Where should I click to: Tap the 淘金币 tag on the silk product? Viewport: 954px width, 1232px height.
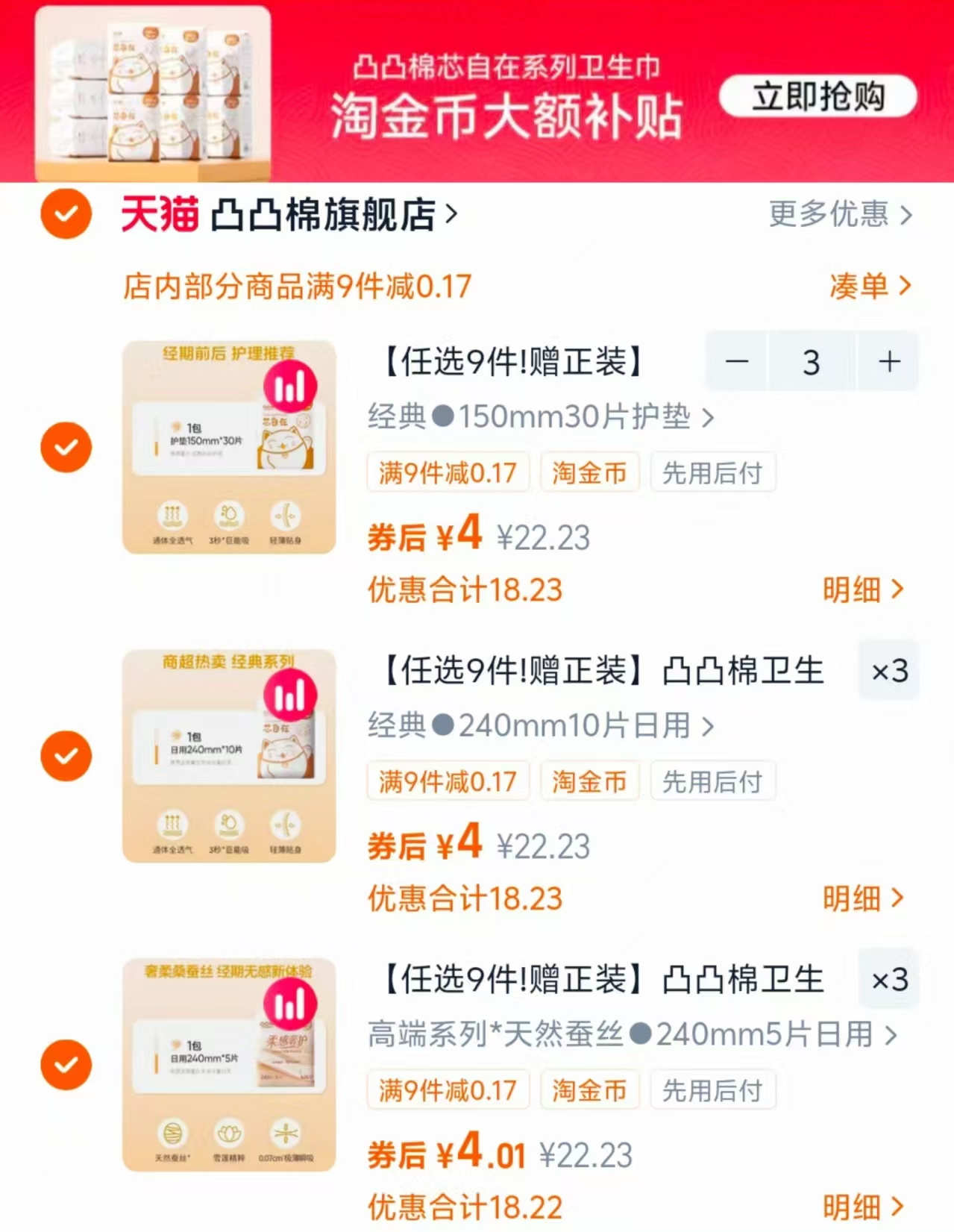tap(590, 1090)
